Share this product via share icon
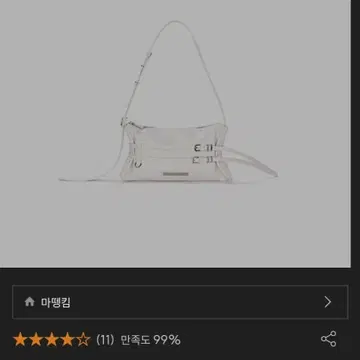This screenshot has height=360, width=360. click(328, 339)
